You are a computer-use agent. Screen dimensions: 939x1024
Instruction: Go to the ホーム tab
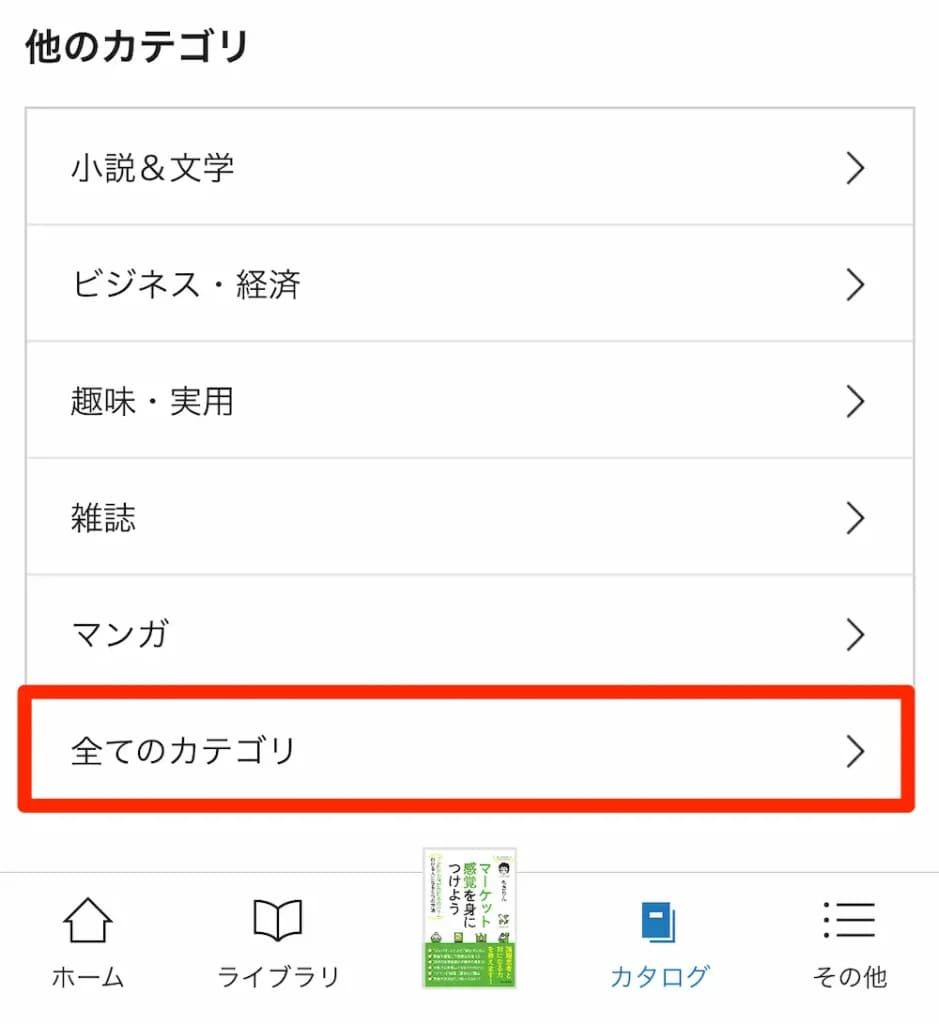[88, 942]
